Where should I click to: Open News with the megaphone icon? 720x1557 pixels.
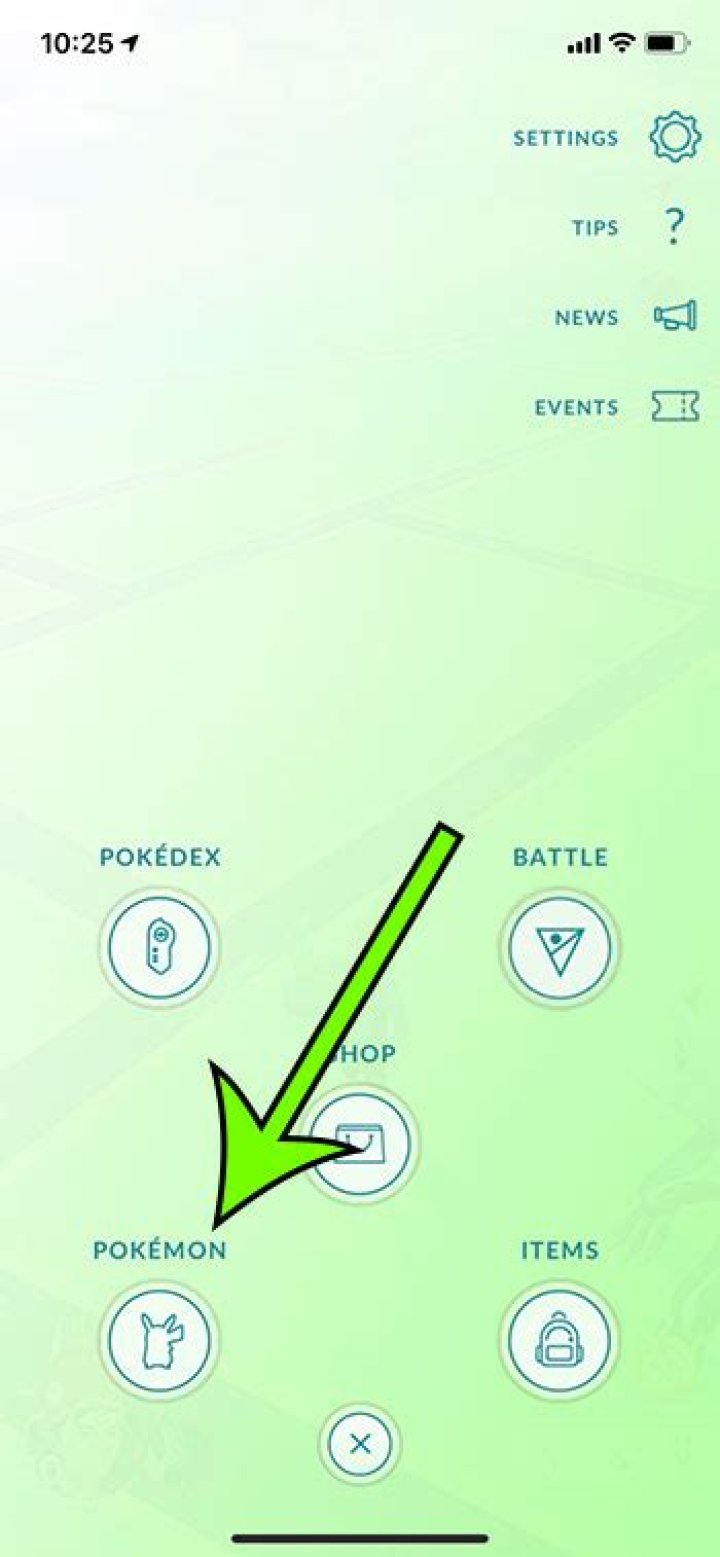[x=675, y=318]
